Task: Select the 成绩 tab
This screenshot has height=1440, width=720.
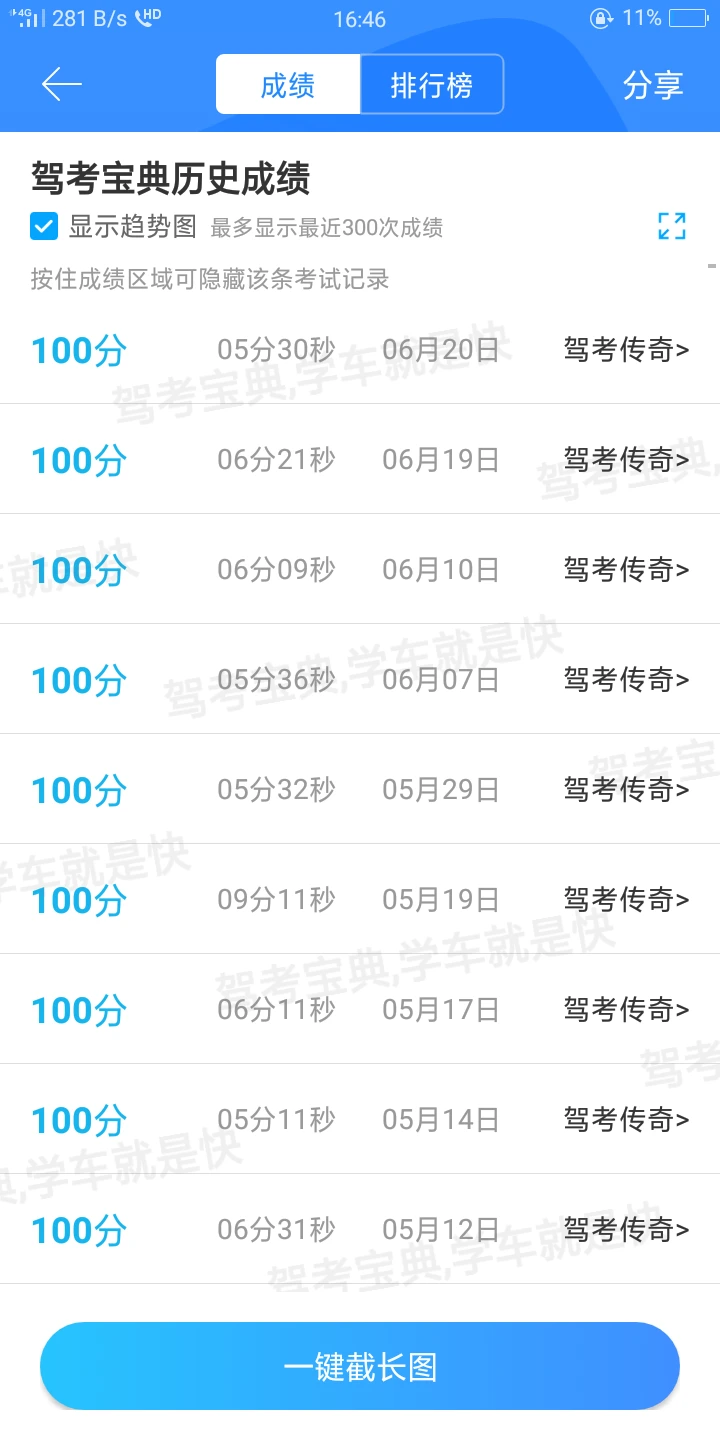Action: (x=288, y=85)
